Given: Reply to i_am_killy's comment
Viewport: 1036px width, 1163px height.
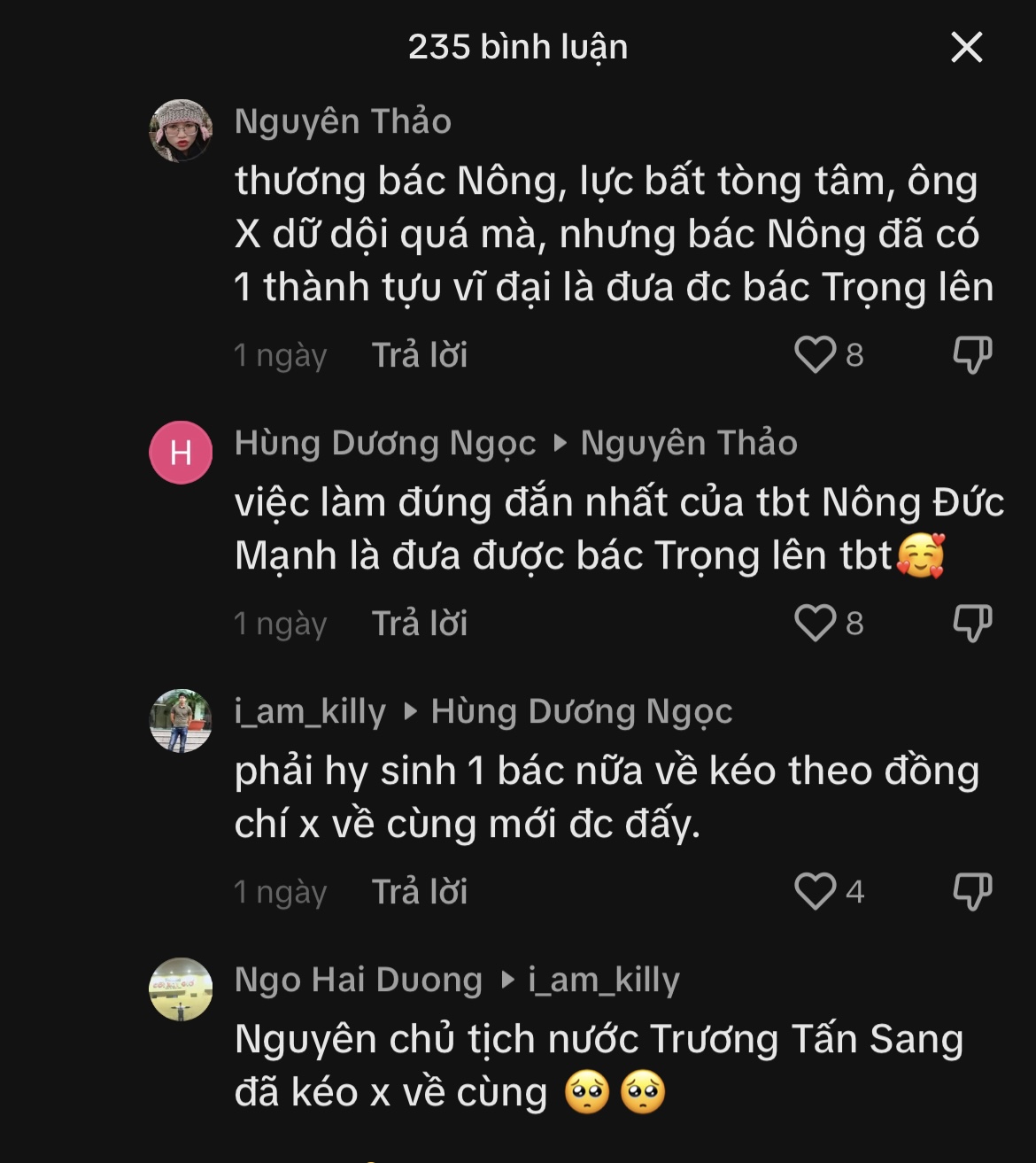Looking at the screenshot, I should (419, 892).
